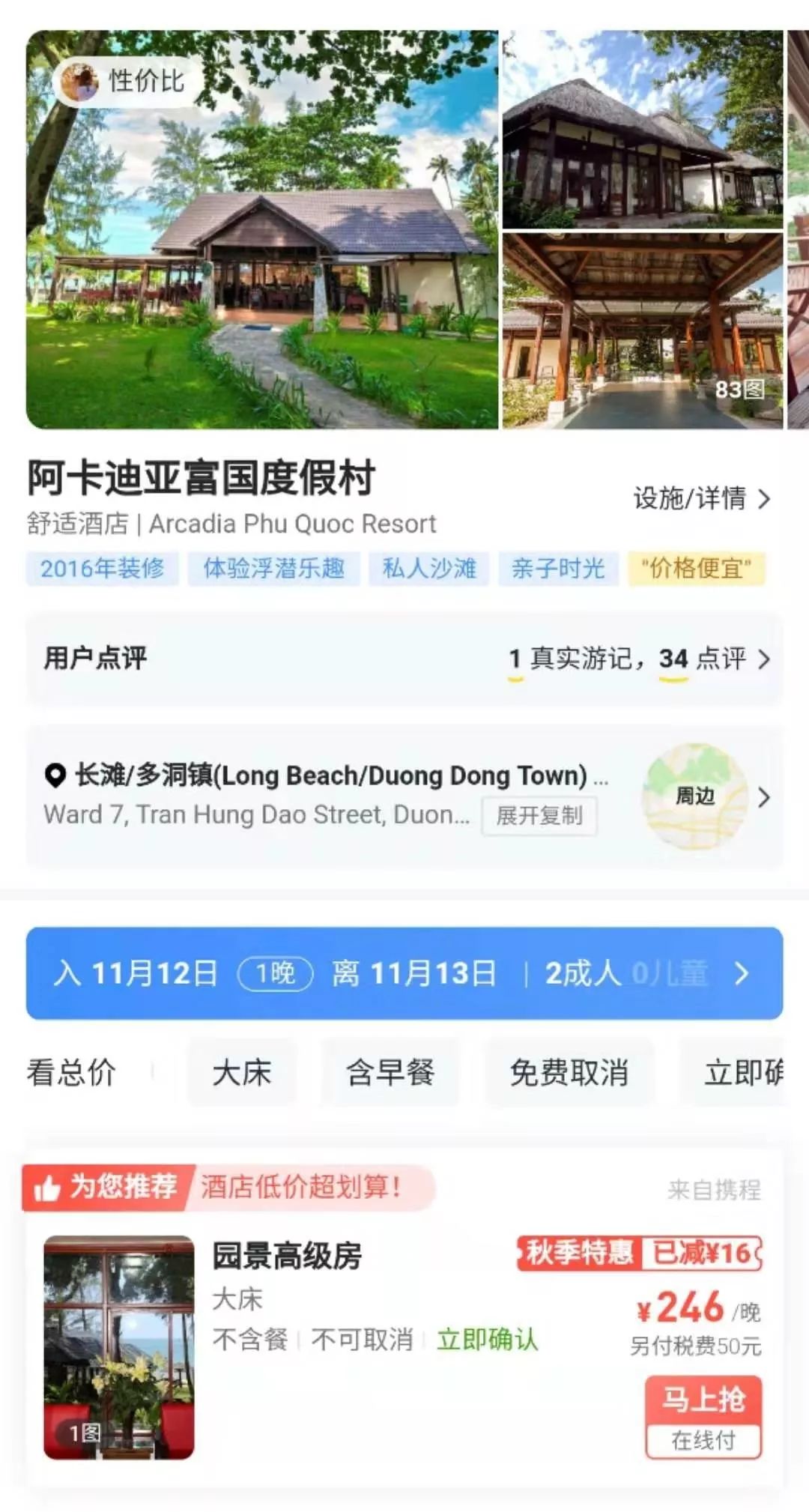809x1512 pixels.
Task: Click the arrow on the date bar
Action: (x=740, y=974)
